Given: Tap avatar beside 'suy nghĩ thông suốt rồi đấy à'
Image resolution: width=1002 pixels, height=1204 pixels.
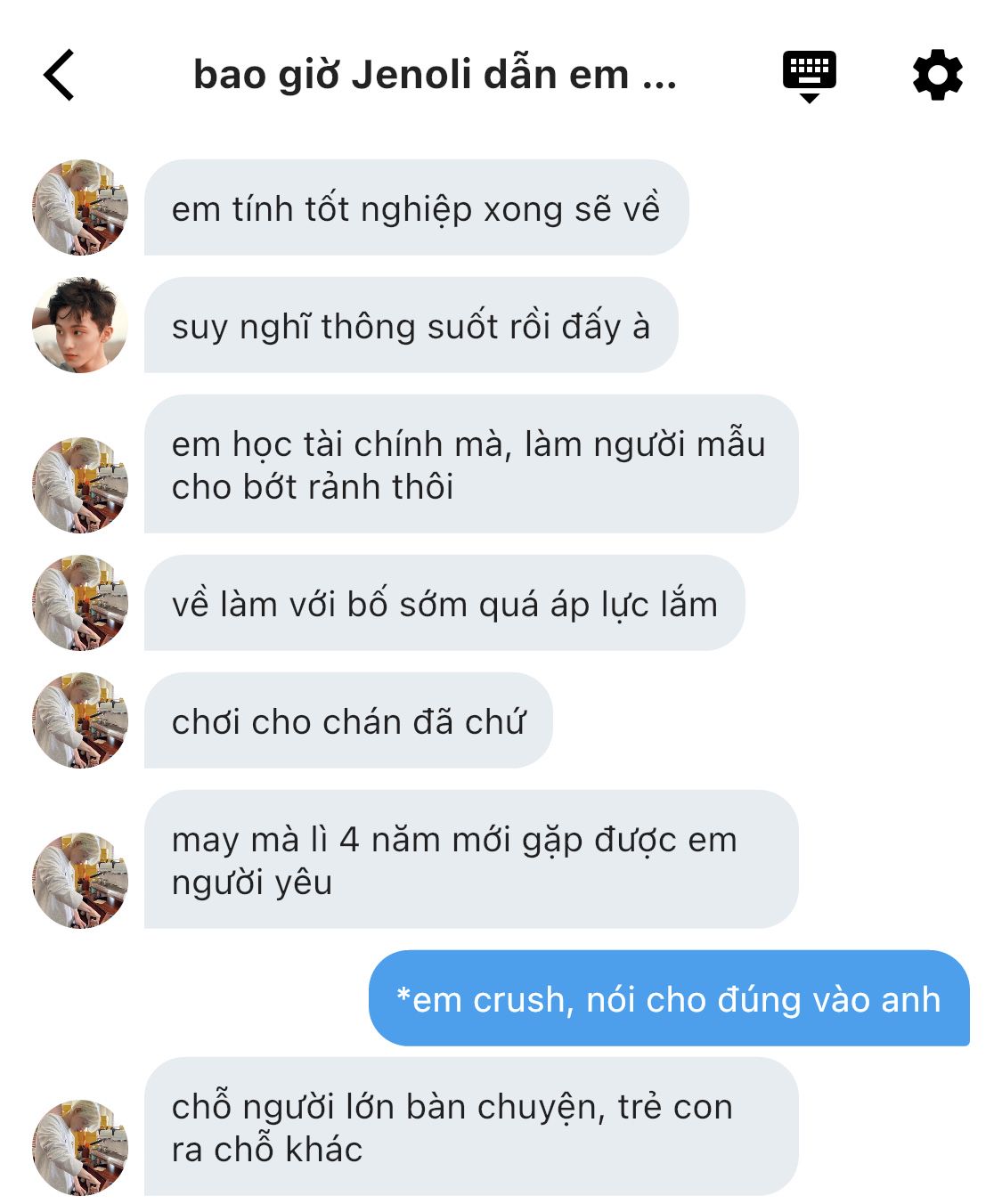Looking at the screenshot, I should (x=80, y=325).
